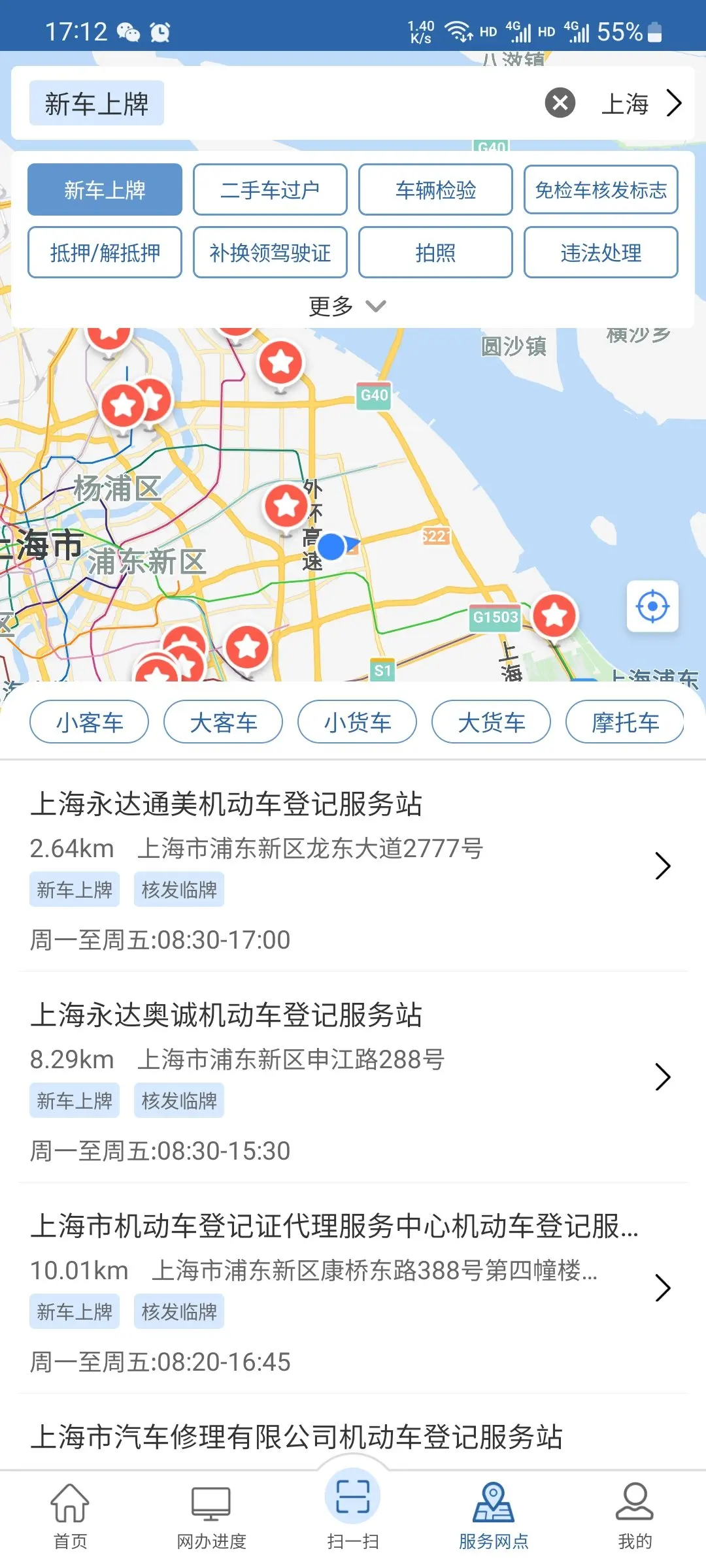Tap the 违法处理 chip
Viewport: 706px width, 1568px height.
pos(601,252)
